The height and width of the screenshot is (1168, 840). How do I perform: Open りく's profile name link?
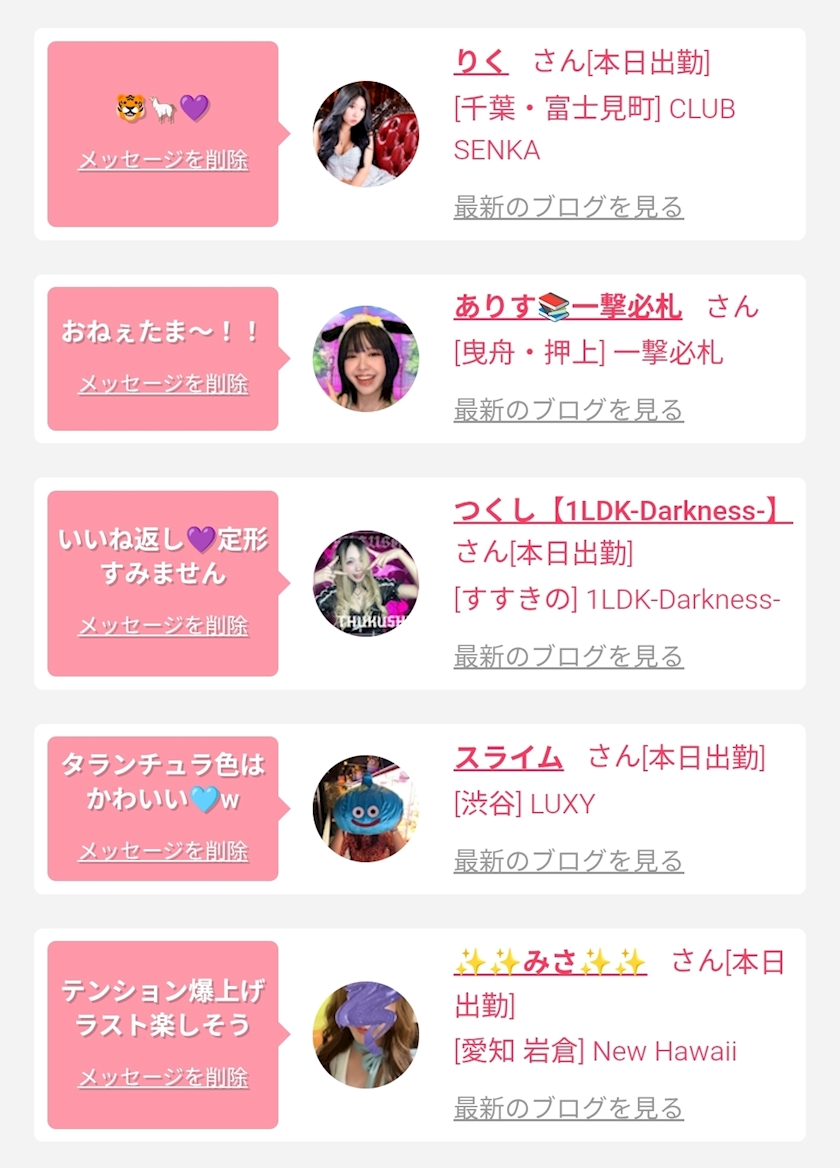[481, 62]
